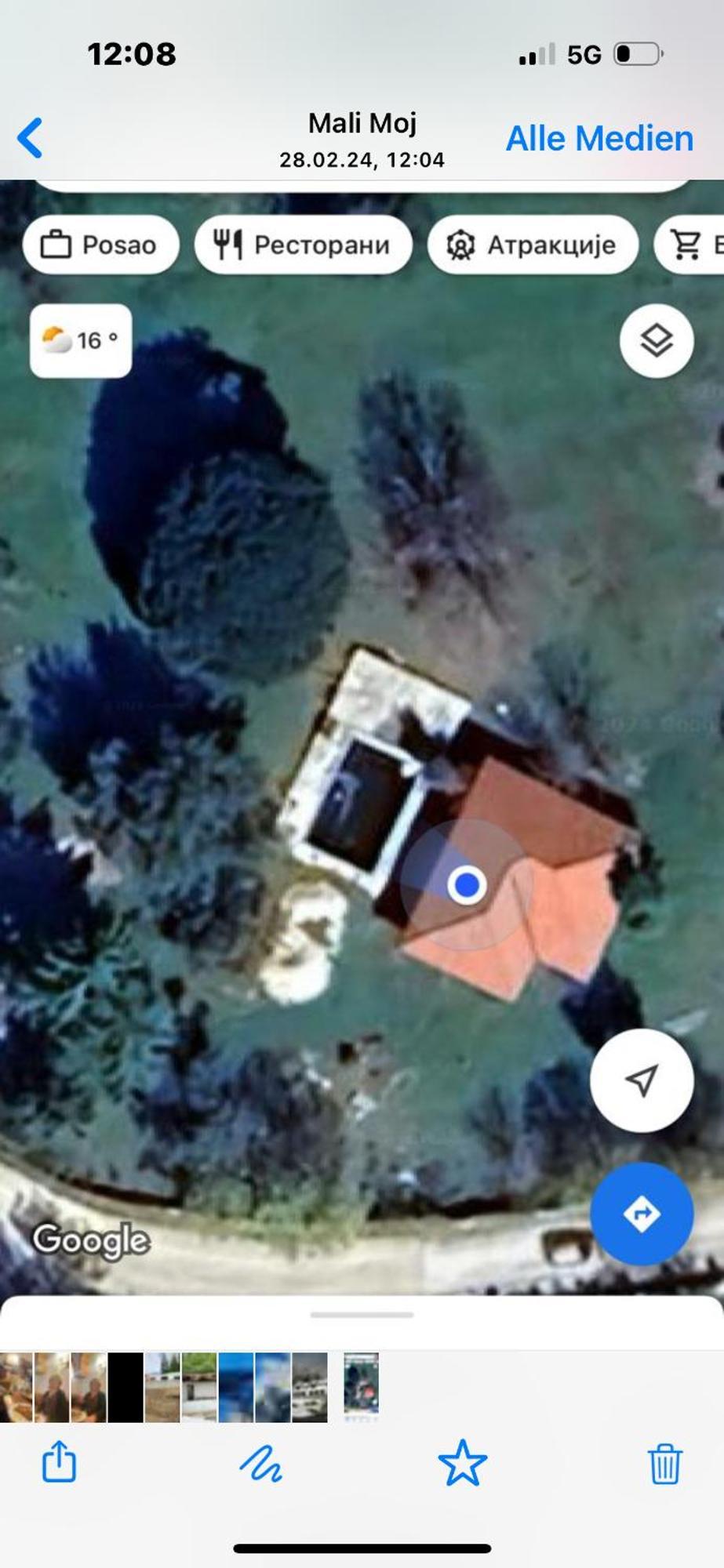Open Alle Medien

599,139
